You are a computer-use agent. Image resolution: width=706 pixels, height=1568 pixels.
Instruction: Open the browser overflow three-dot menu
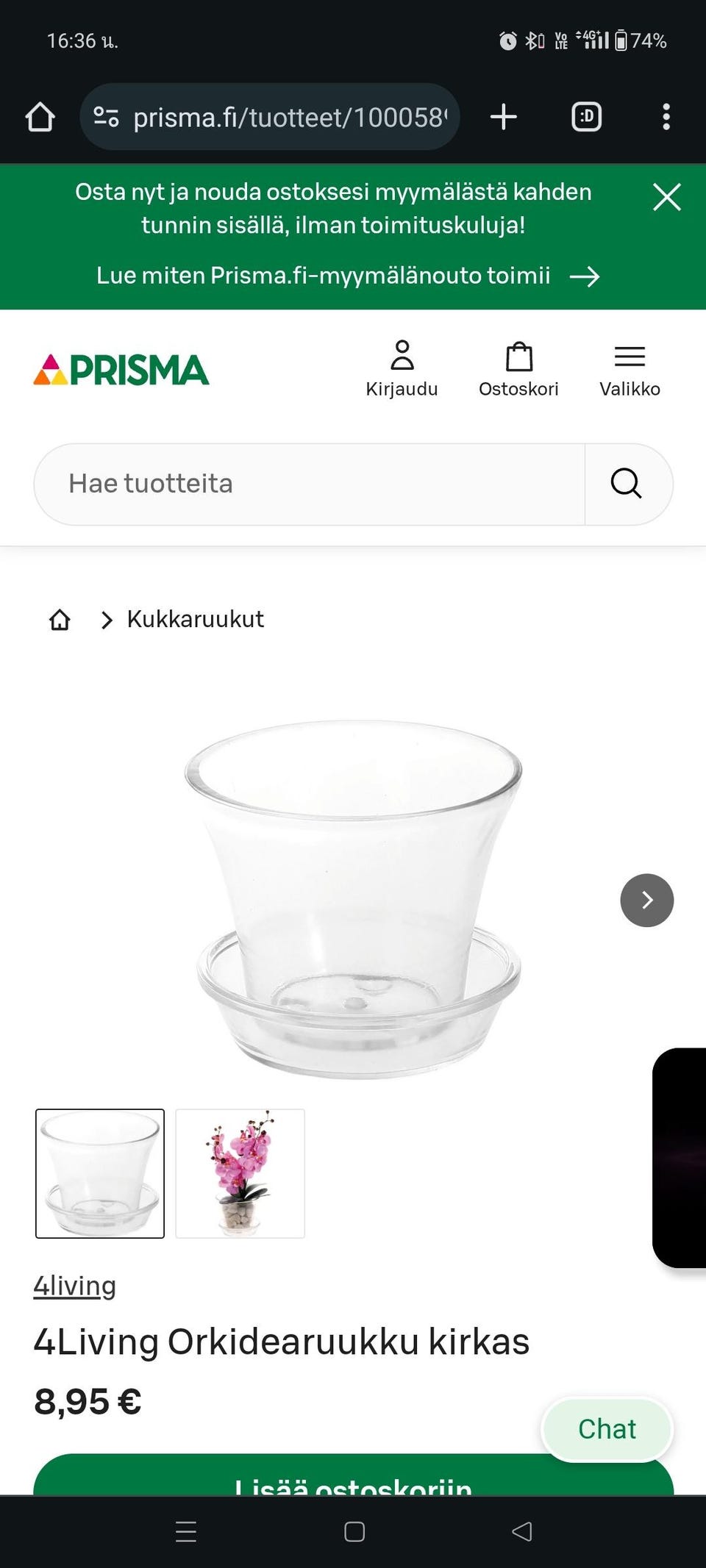point(666,116)
